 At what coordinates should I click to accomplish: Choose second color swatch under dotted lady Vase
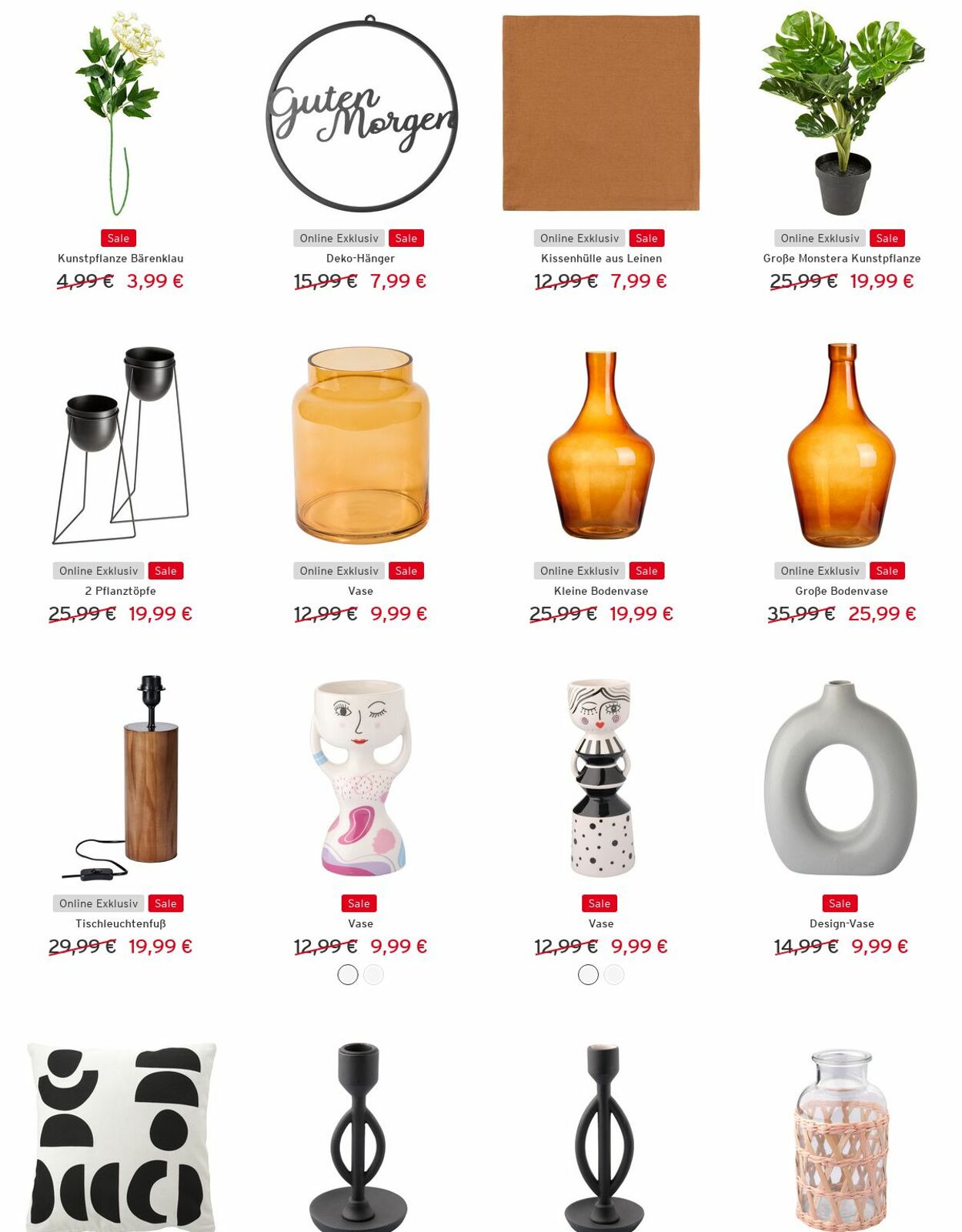[x=613, y=975]
